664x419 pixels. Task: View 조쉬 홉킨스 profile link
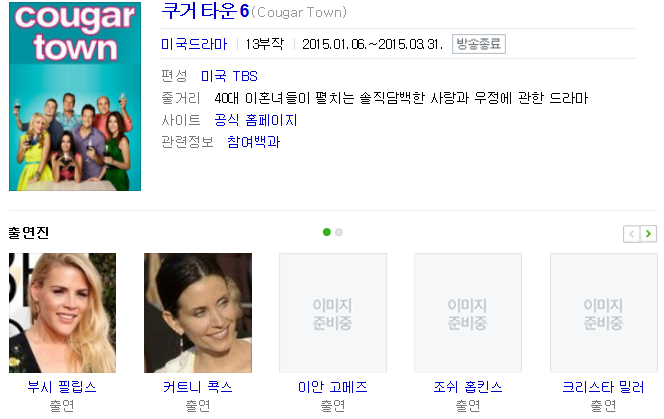click(468, 387)
